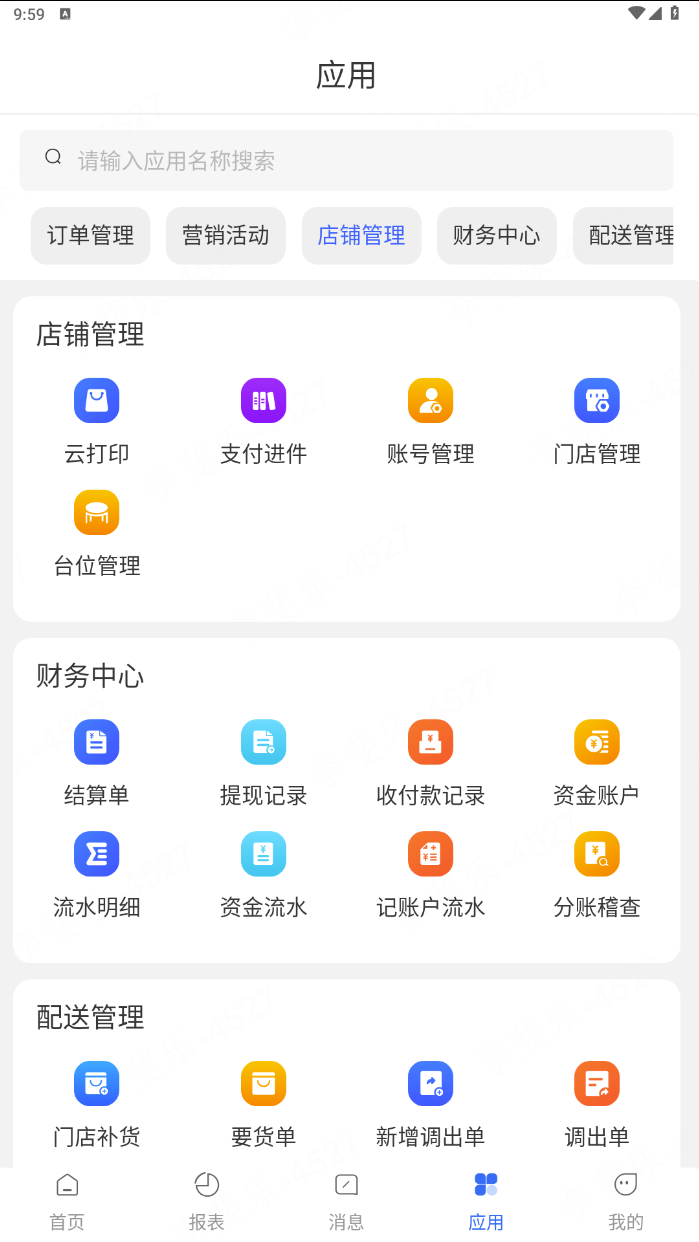699x1242 pixels.
Task: Switch to the 营销活动 category chip
Action: [226, 236]
